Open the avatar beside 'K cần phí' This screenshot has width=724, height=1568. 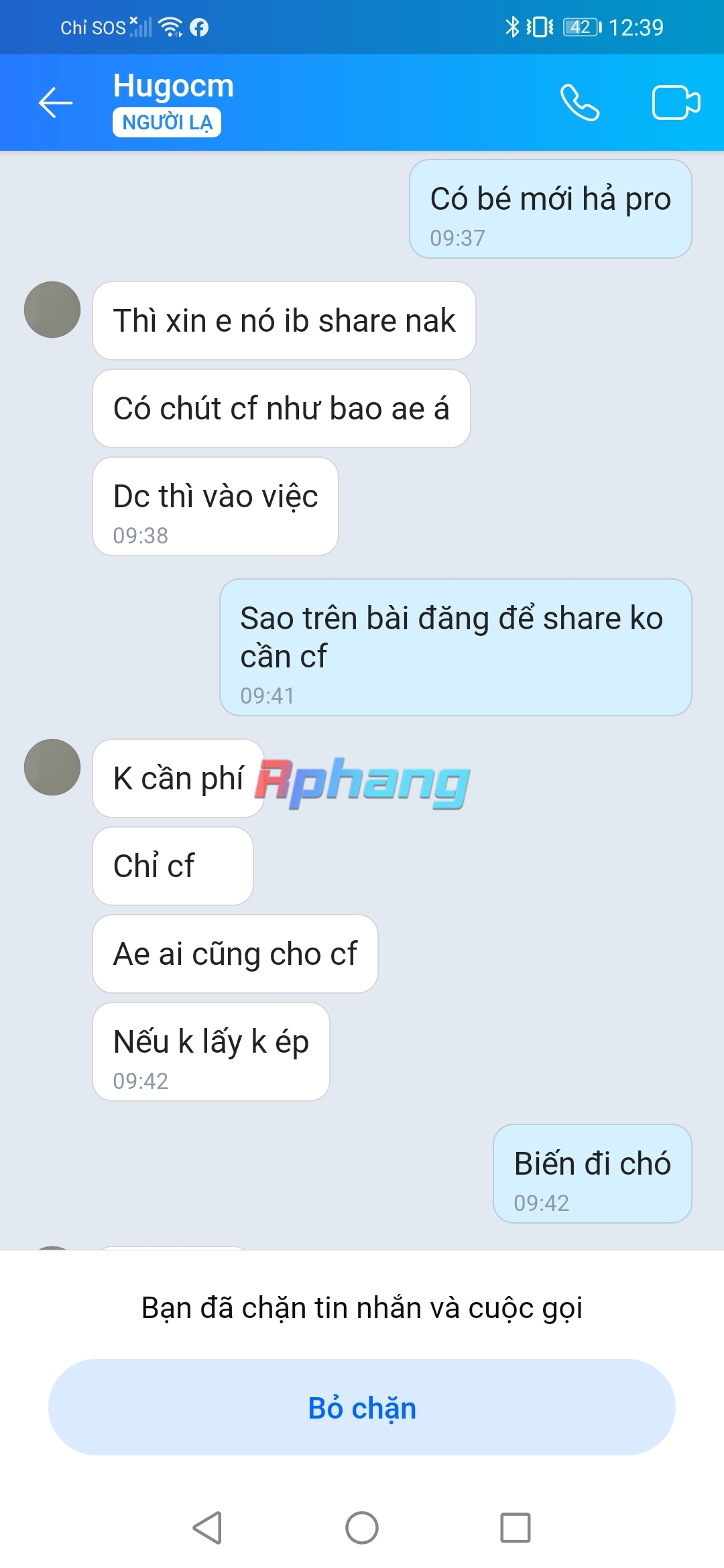pyautogui.click(x=52, y=767)
